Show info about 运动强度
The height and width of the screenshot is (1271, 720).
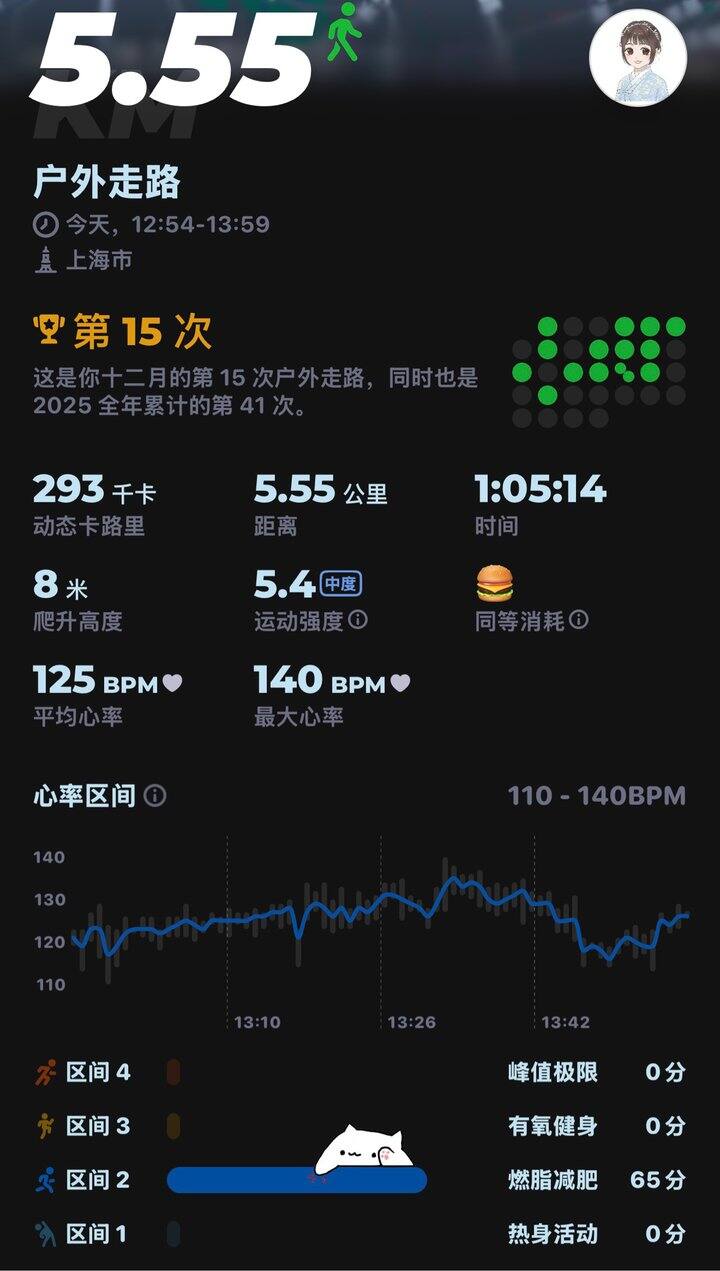(358, 620)
